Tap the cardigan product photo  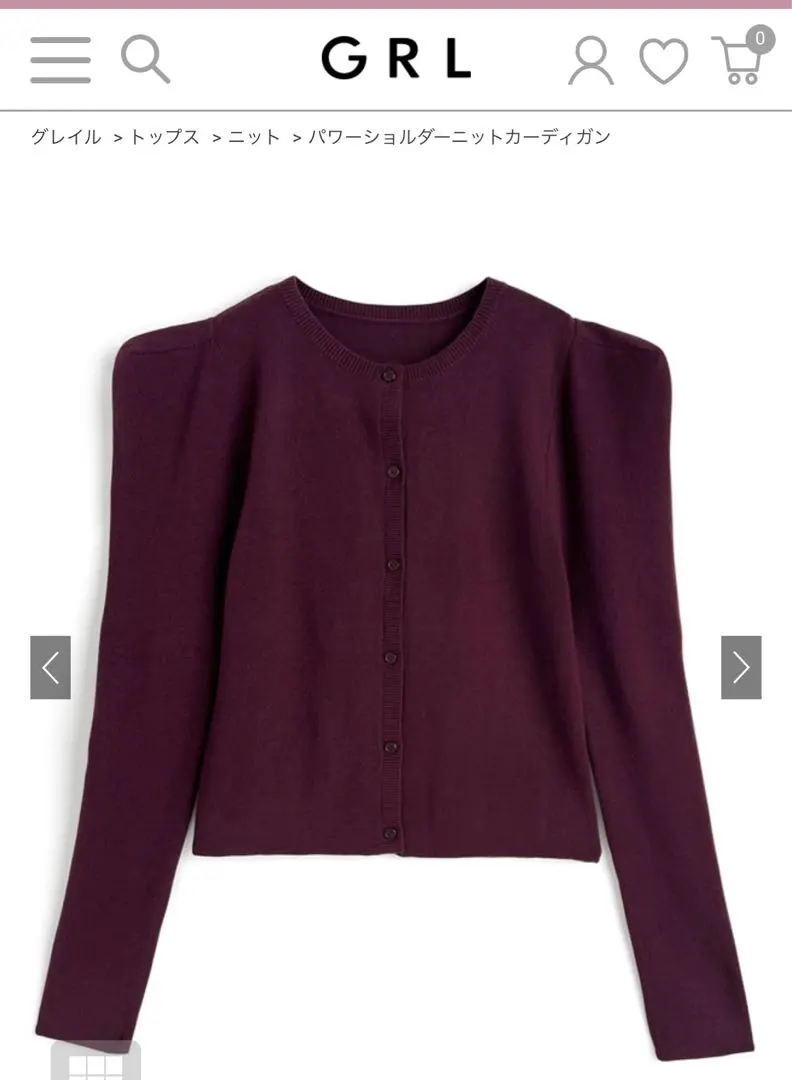(x=396, y=600)
